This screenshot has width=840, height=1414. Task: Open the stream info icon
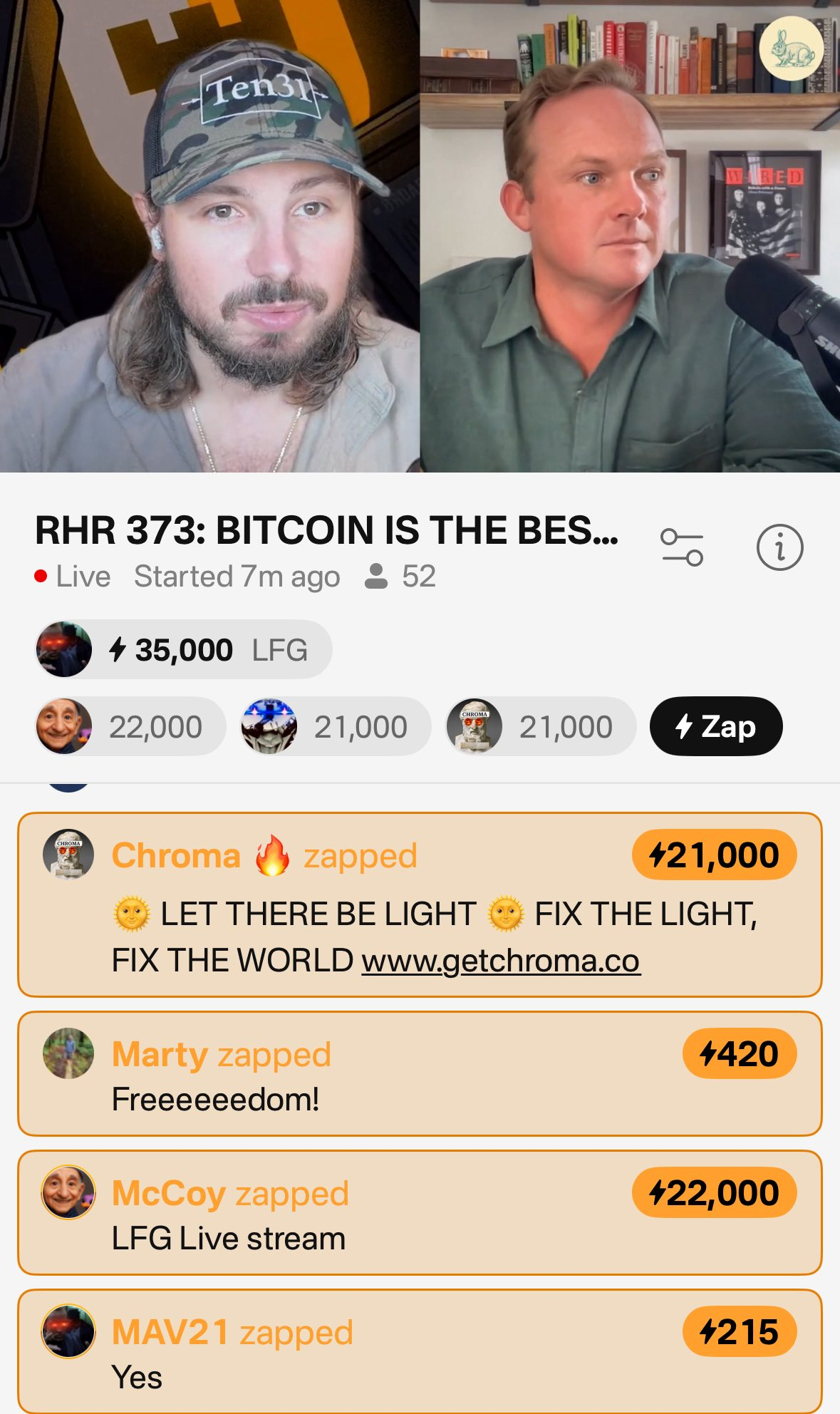point(779,547)
